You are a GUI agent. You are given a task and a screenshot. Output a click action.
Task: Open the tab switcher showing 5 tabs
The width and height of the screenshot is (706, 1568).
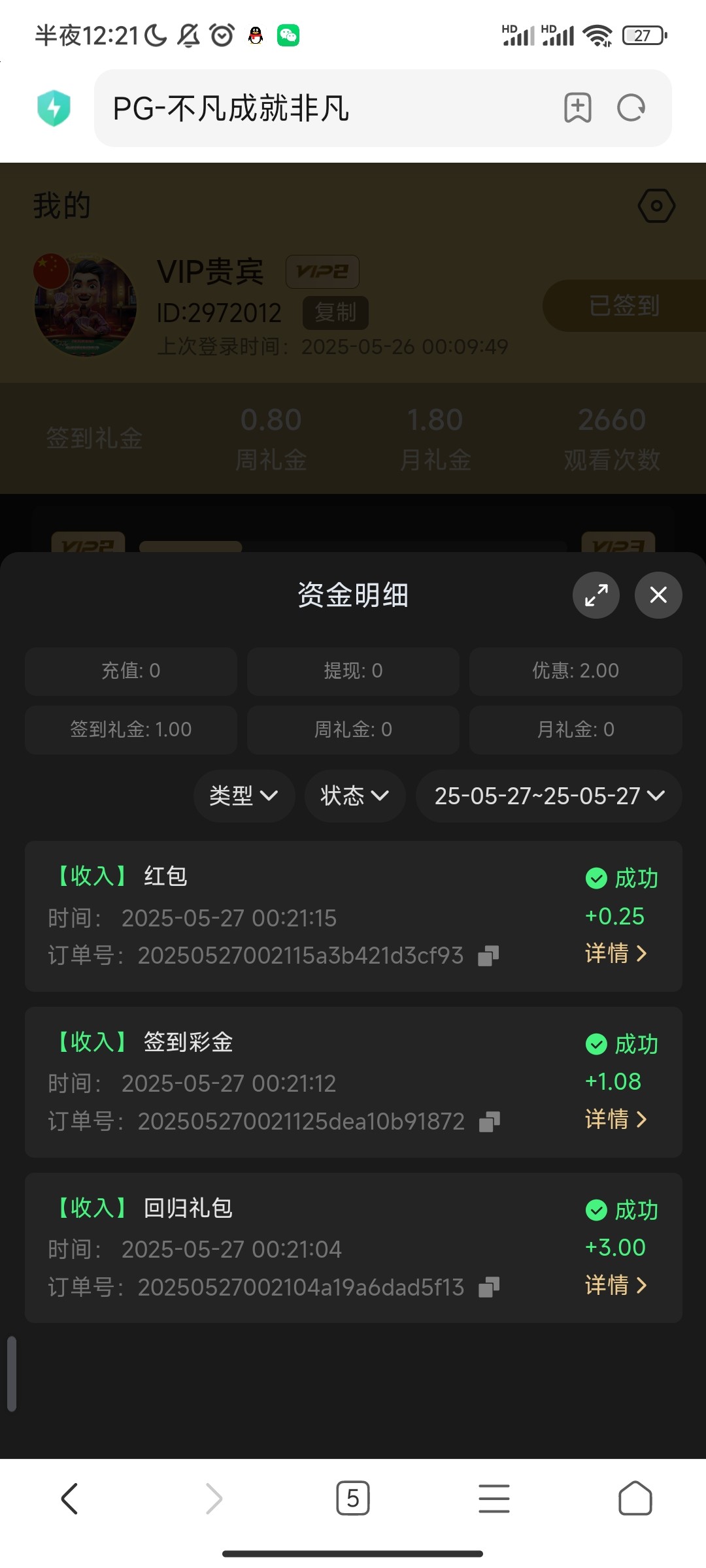click(x=353, y=1498)
